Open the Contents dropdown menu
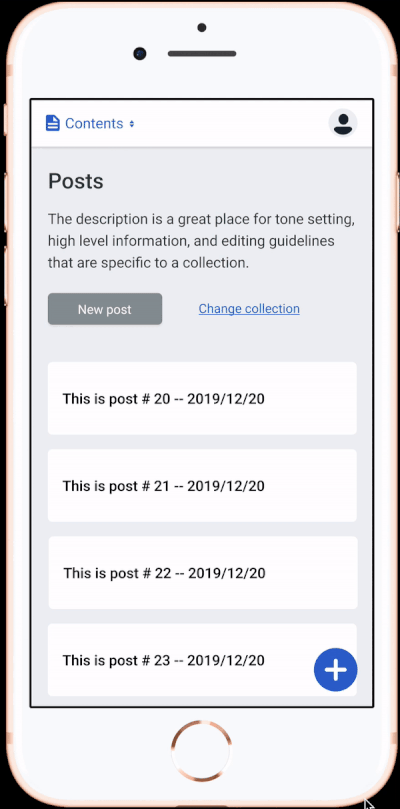Screen dimensions: 400x809 90,123
